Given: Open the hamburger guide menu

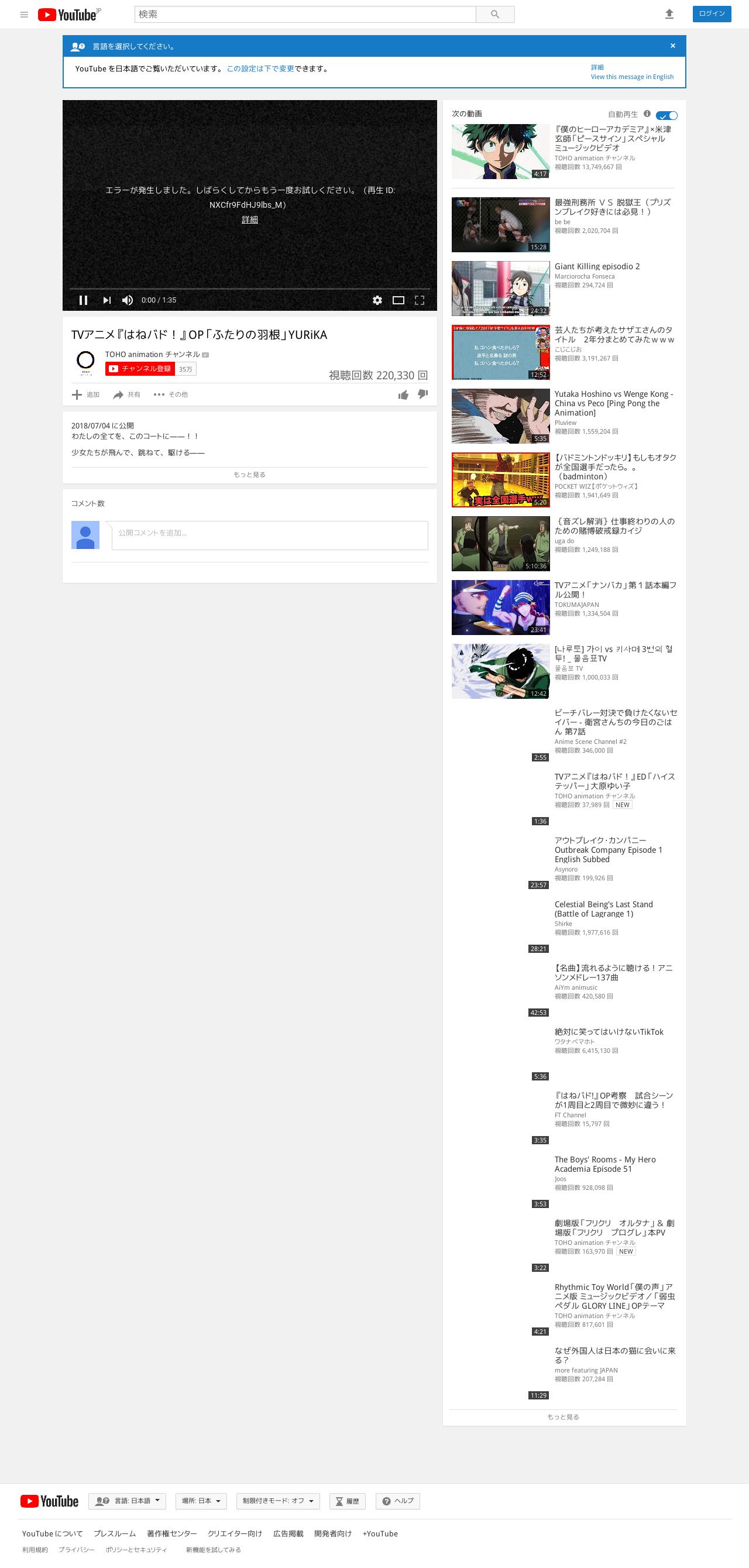Looking at the screenshot, I should (x=25, y=15).
